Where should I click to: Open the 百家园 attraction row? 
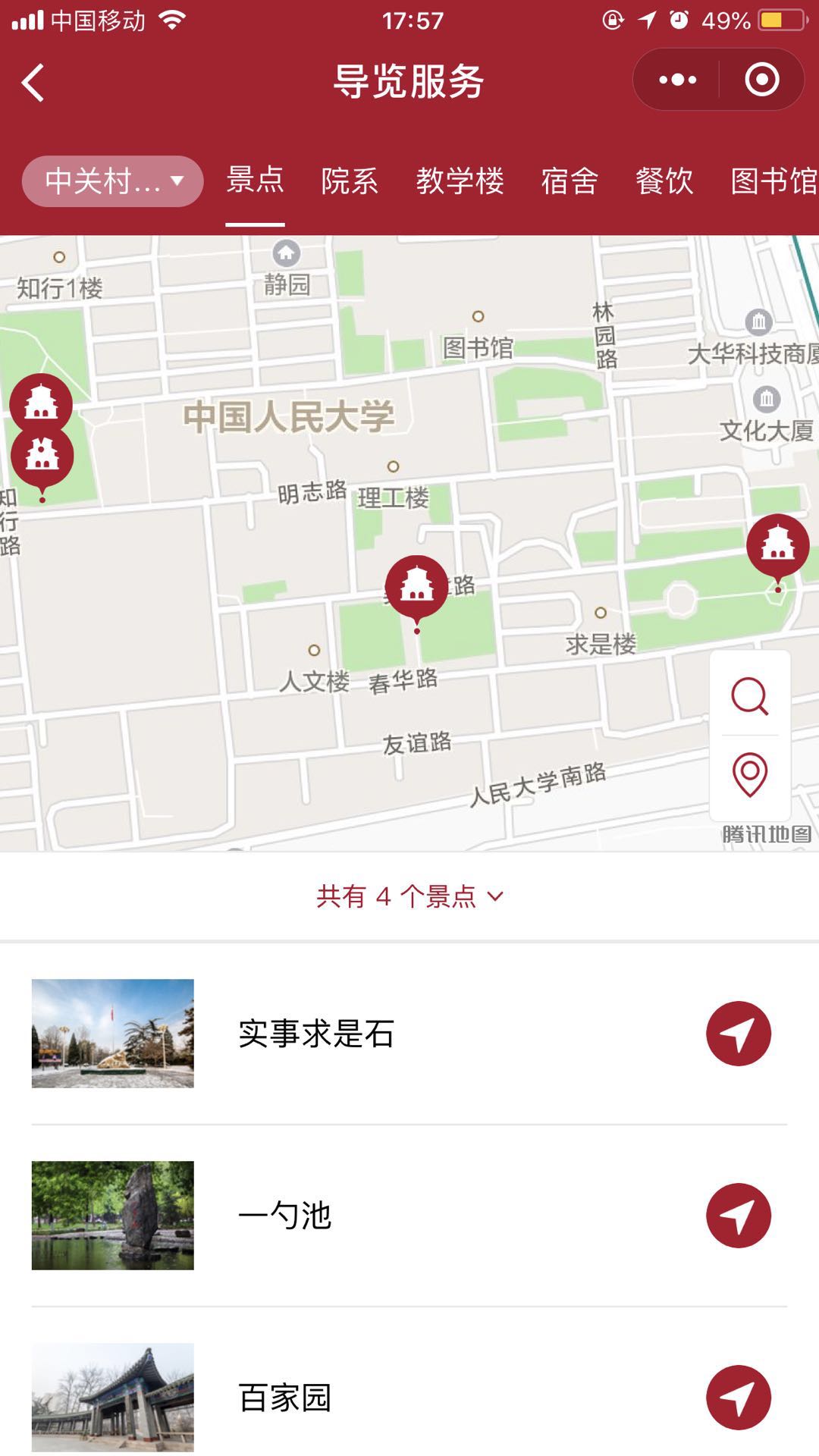point(409,1398)
